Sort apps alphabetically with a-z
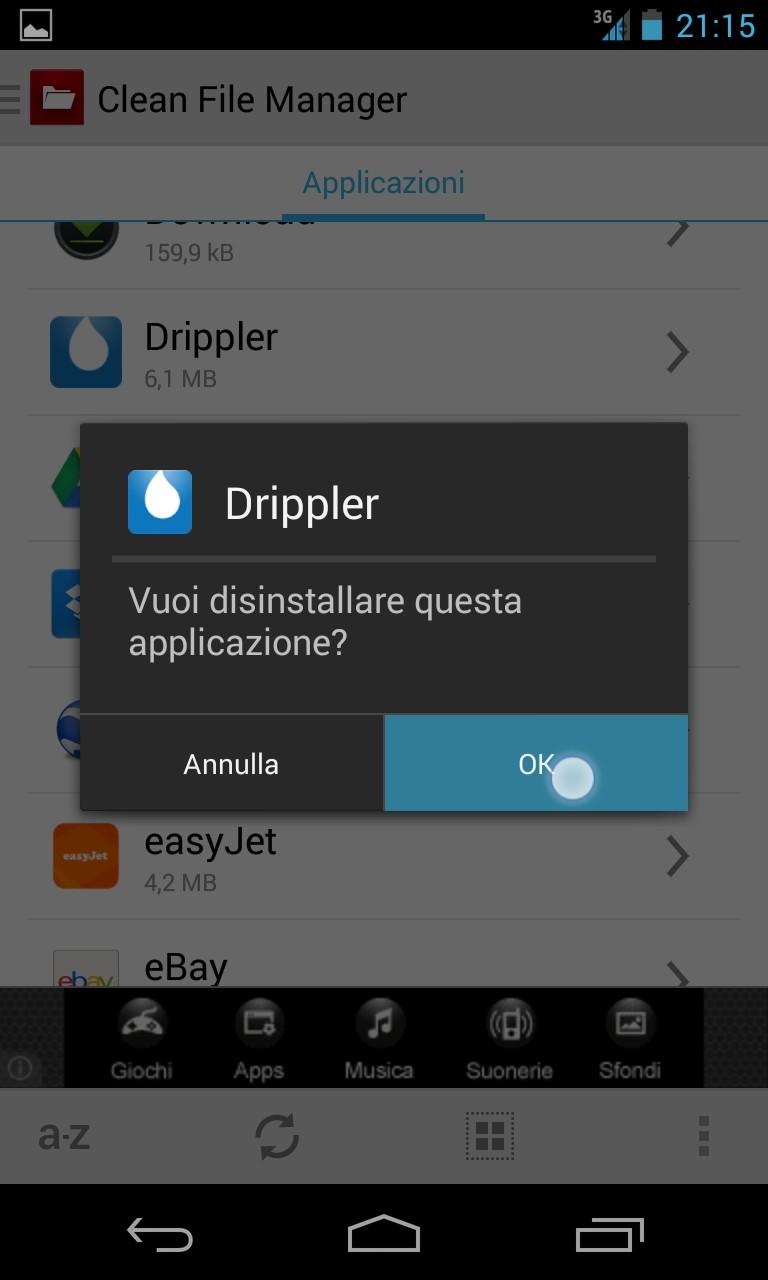The width and height of the screenshot is (768, 1280). [x=64, y=1136]
